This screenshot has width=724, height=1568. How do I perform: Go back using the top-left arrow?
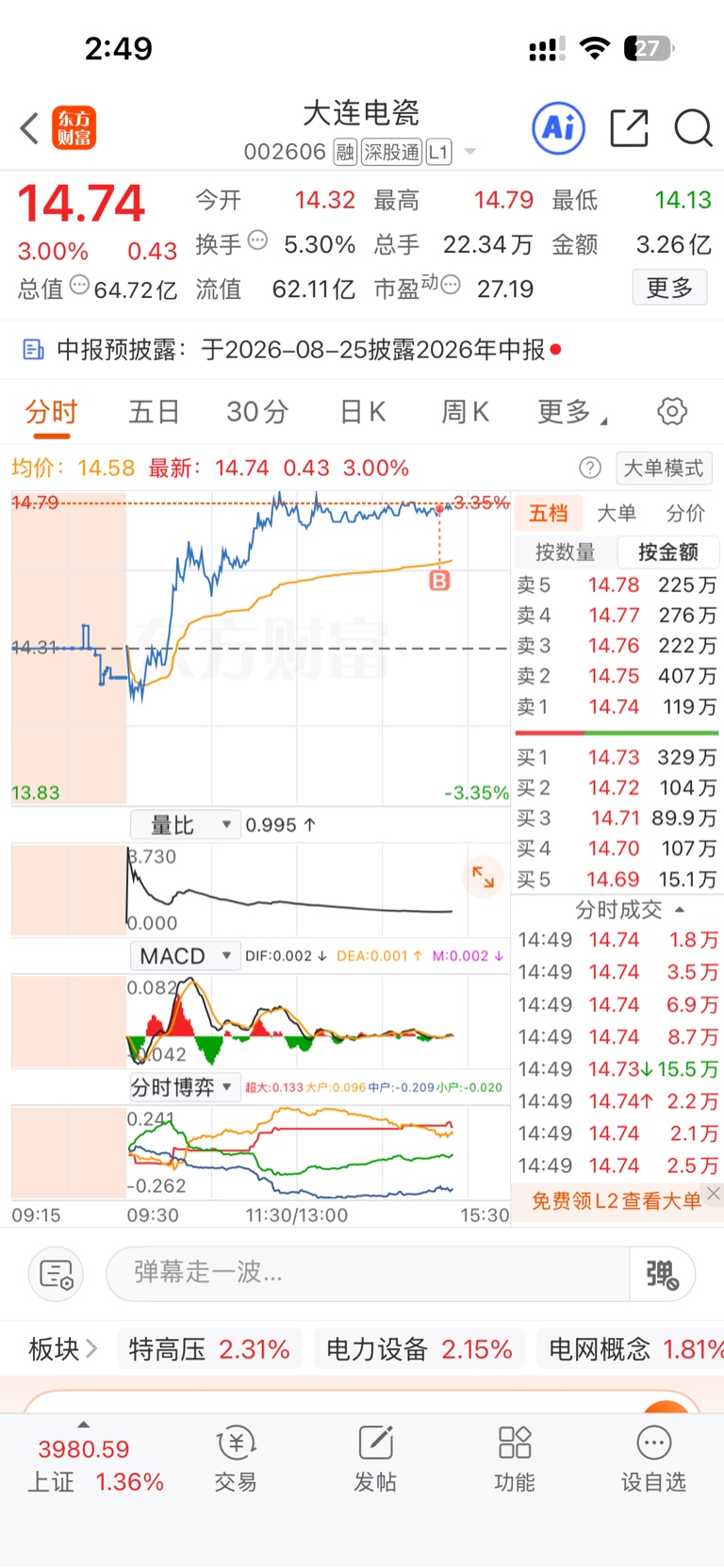tap(29, 128)
